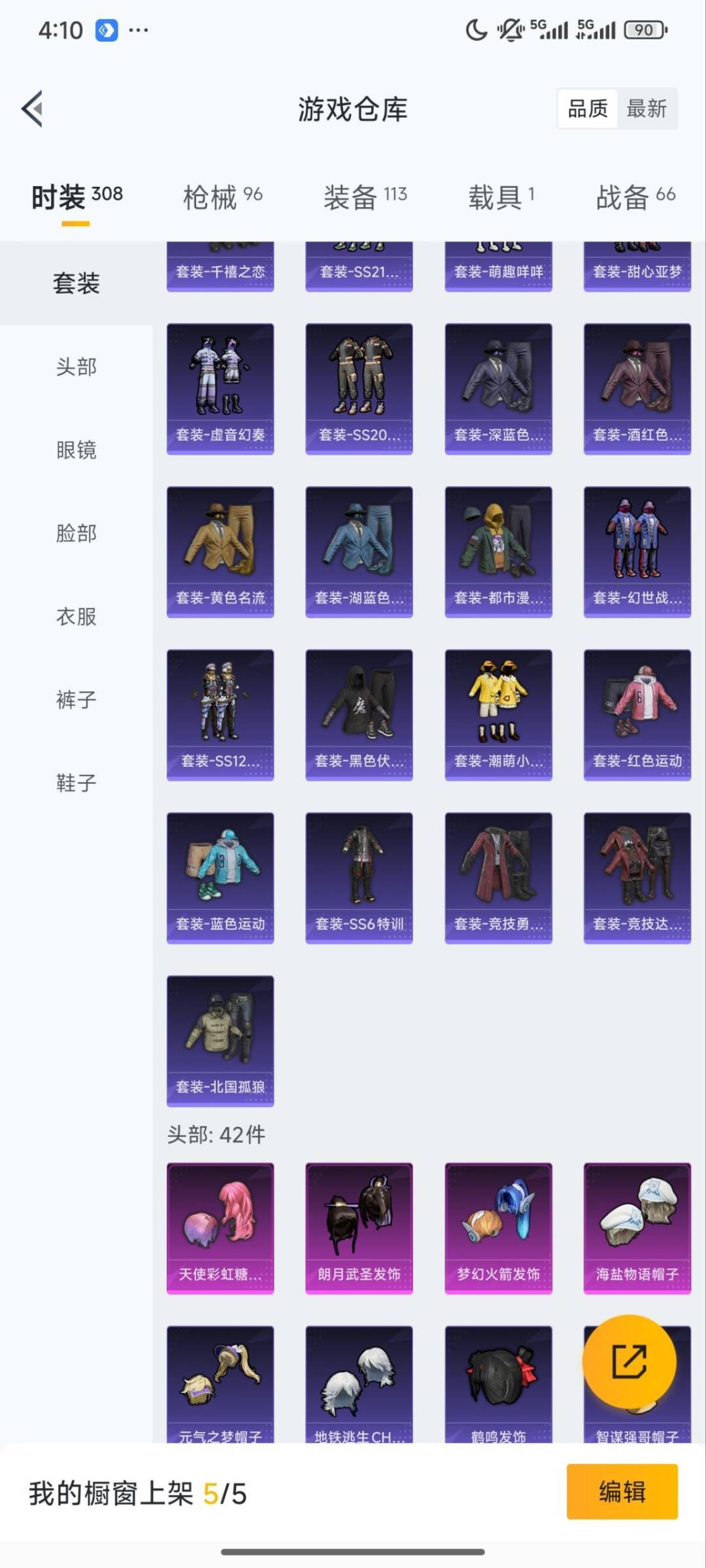
Task: Tap the back arrow to exit warehouse
Action: click(x=31, y=110)
